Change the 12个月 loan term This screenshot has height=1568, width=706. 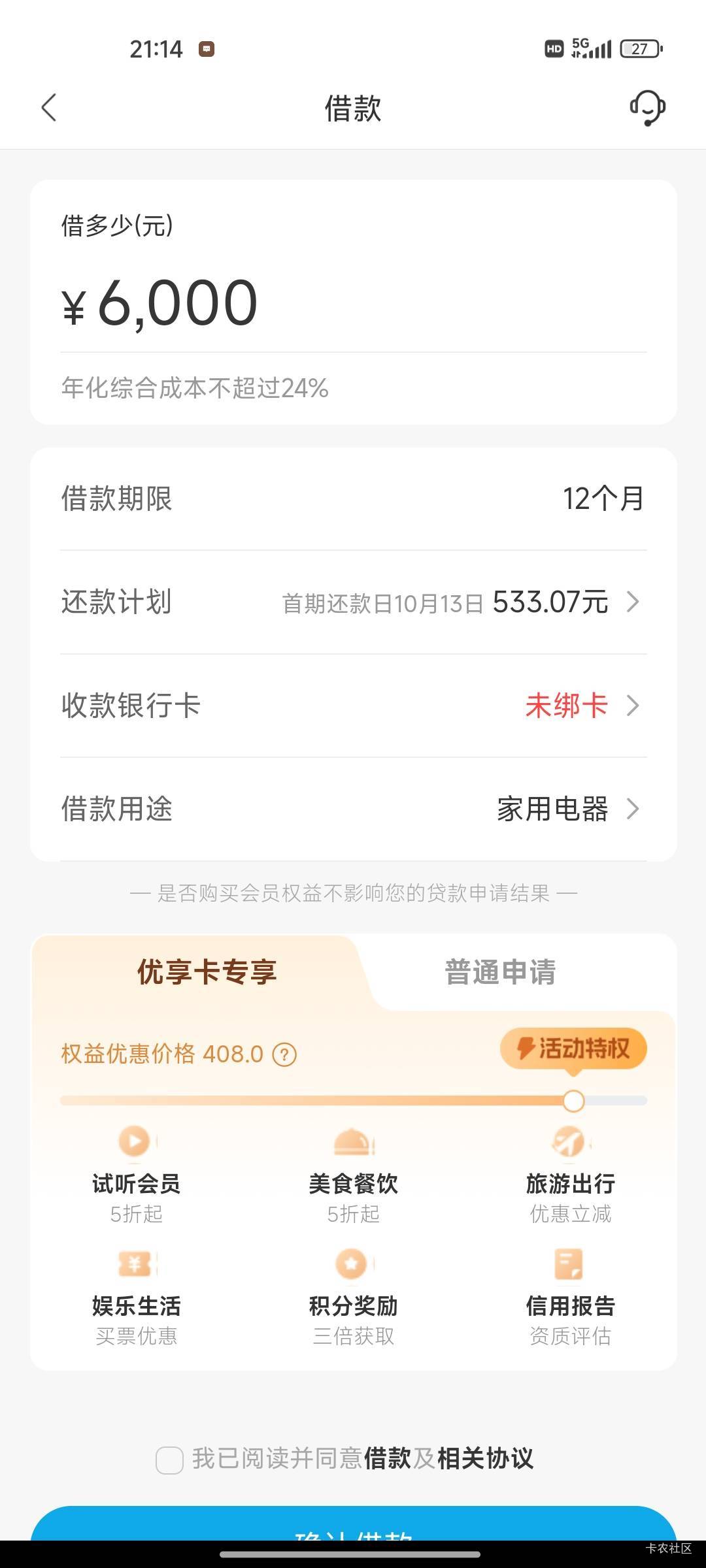point(353,498)
